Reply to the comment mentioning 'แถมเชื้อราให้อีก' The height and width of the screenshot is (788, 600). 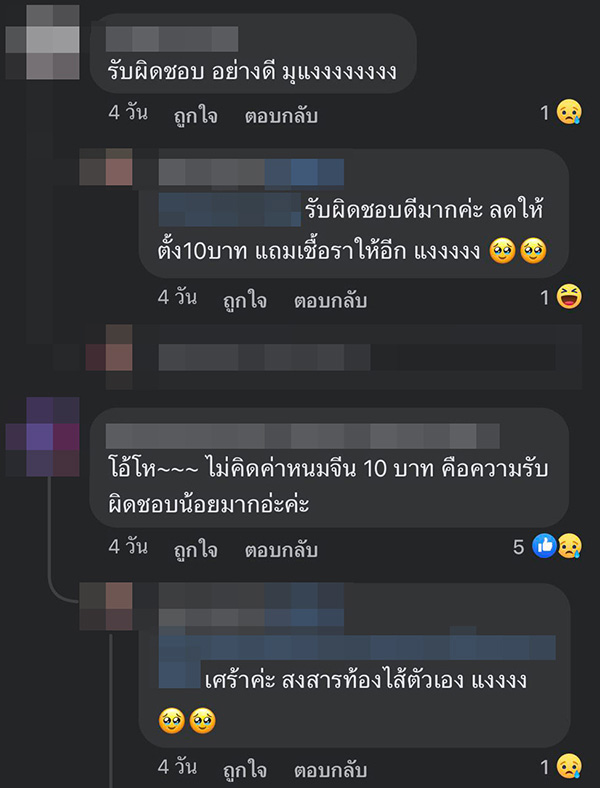click(330, 300)
